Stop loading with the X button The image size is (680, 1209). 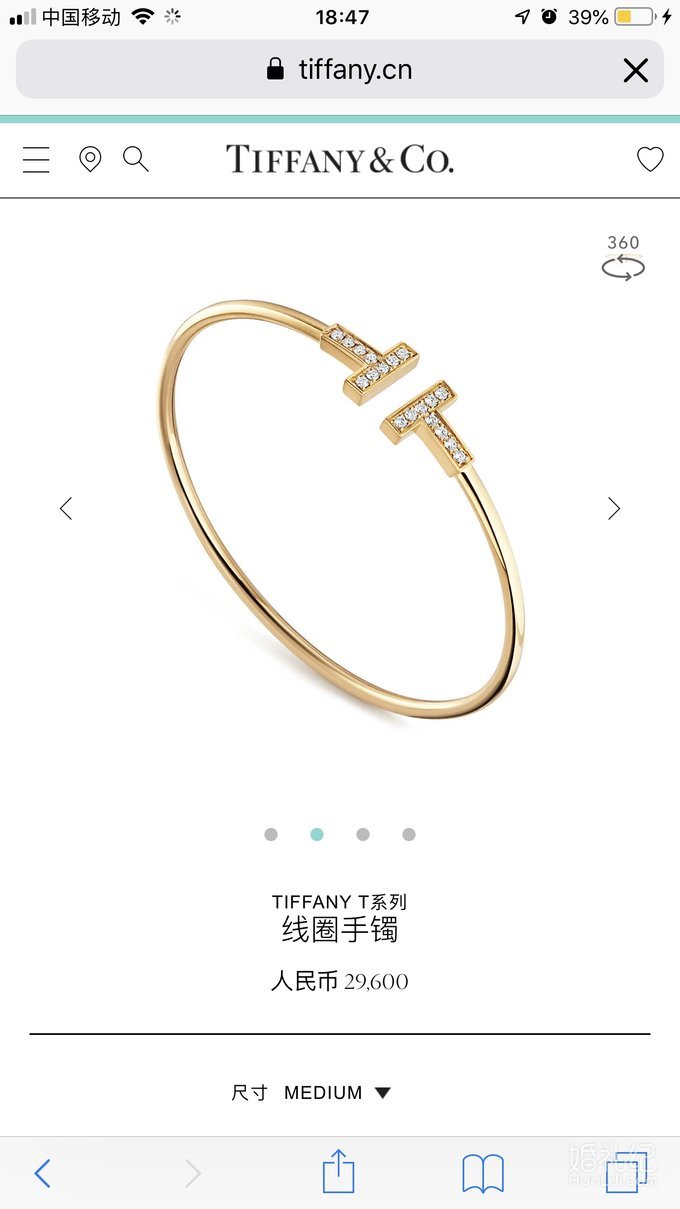(636, 70)
